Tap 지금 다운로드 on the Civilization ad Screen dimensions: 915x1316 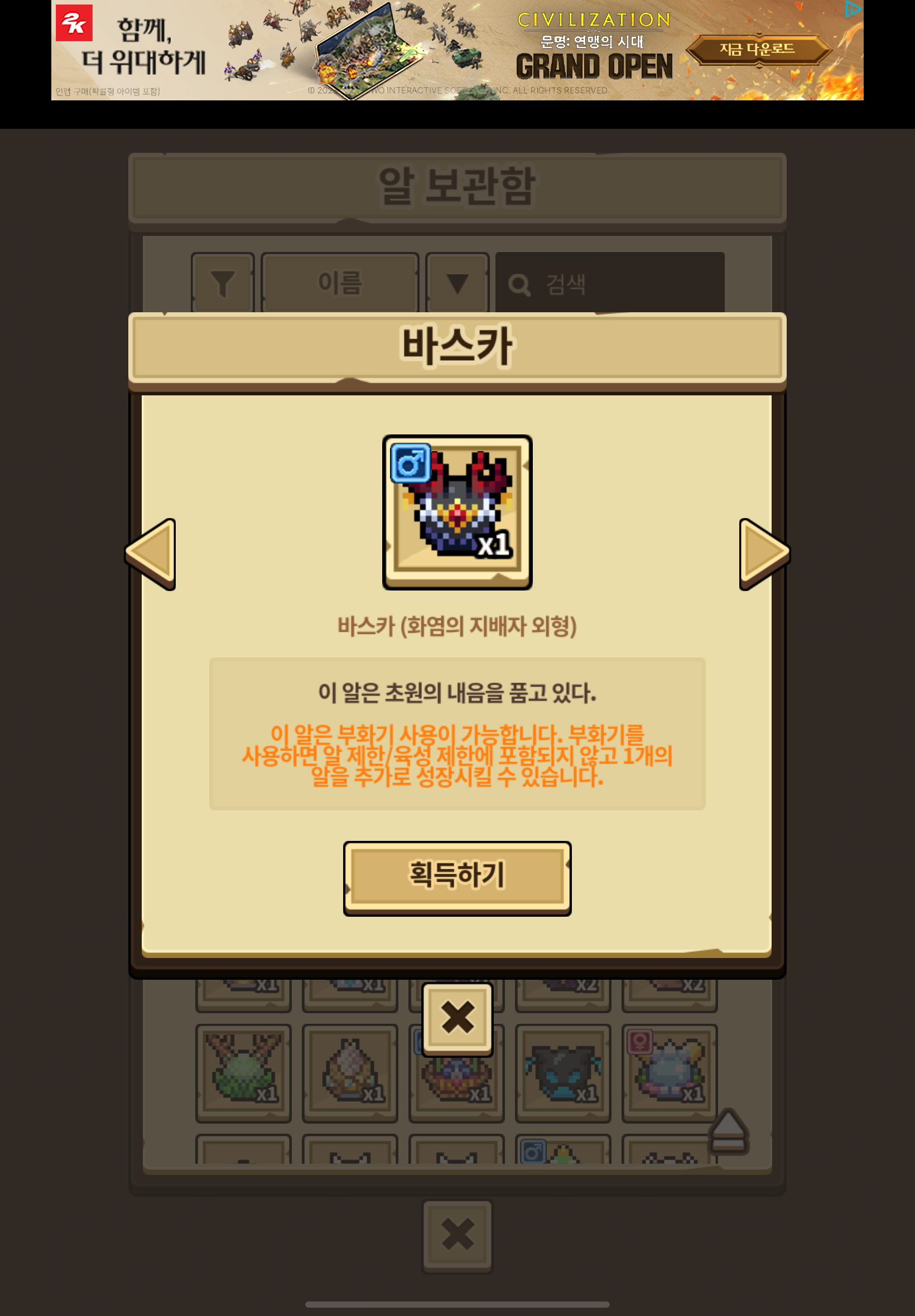coord(757,49)
